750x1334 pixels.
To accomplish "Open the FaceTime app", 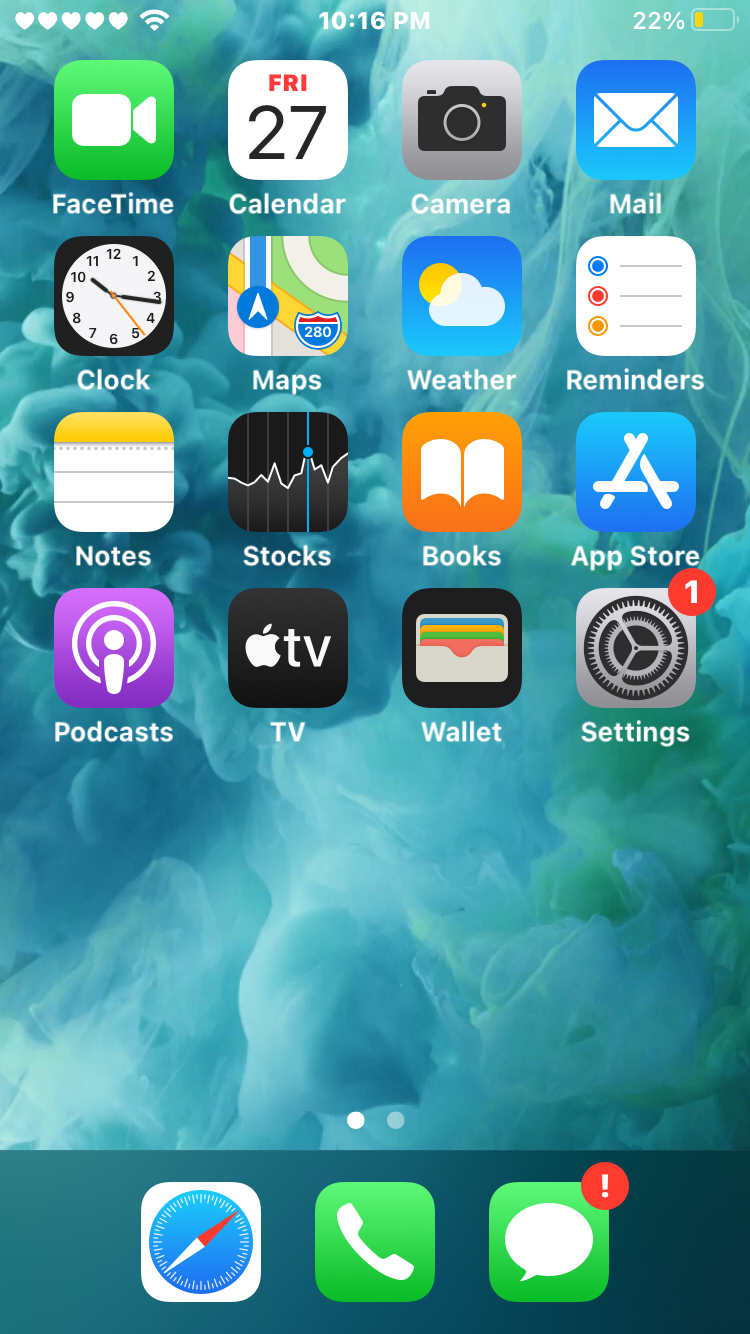I will [x=113, y=120].
